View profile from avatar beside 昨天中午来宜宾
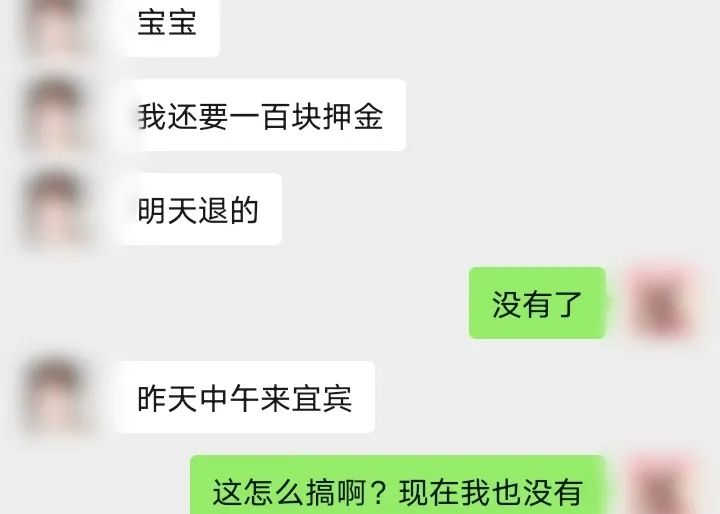The height and width of the screenshot is (514, 720). point(56,397)
